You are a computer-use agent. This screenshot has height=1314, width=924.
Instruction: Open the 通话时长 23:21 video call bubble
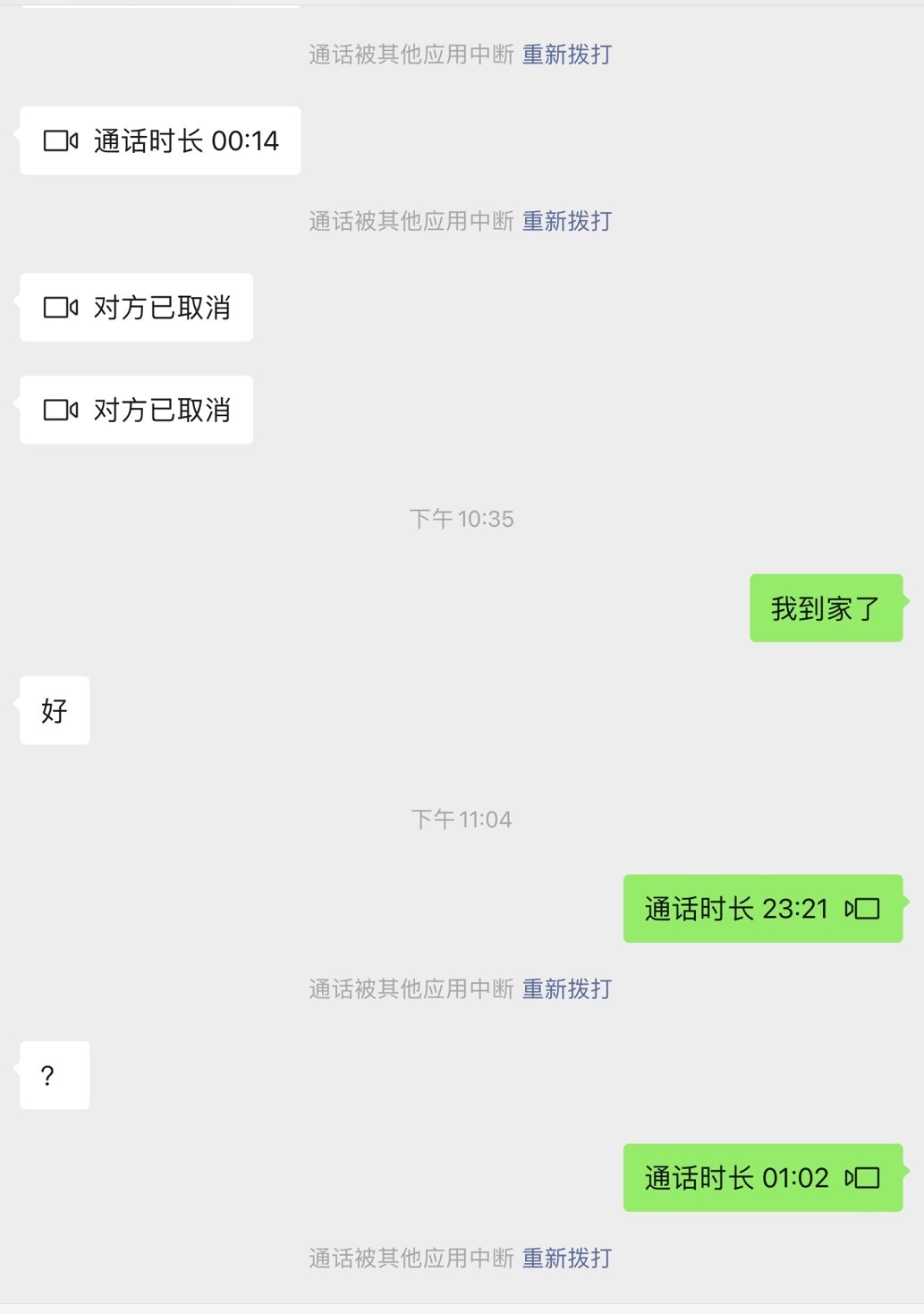(762, 909)
